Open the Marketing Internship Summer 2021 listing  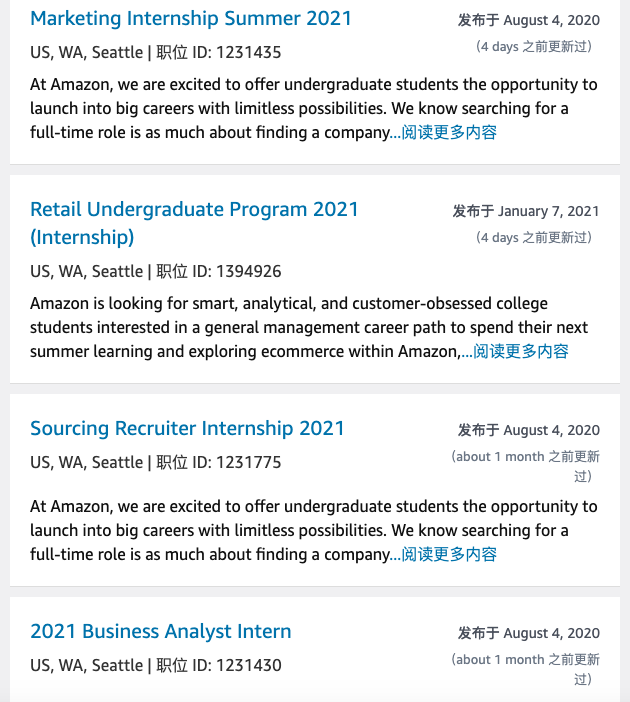[190, 19]
